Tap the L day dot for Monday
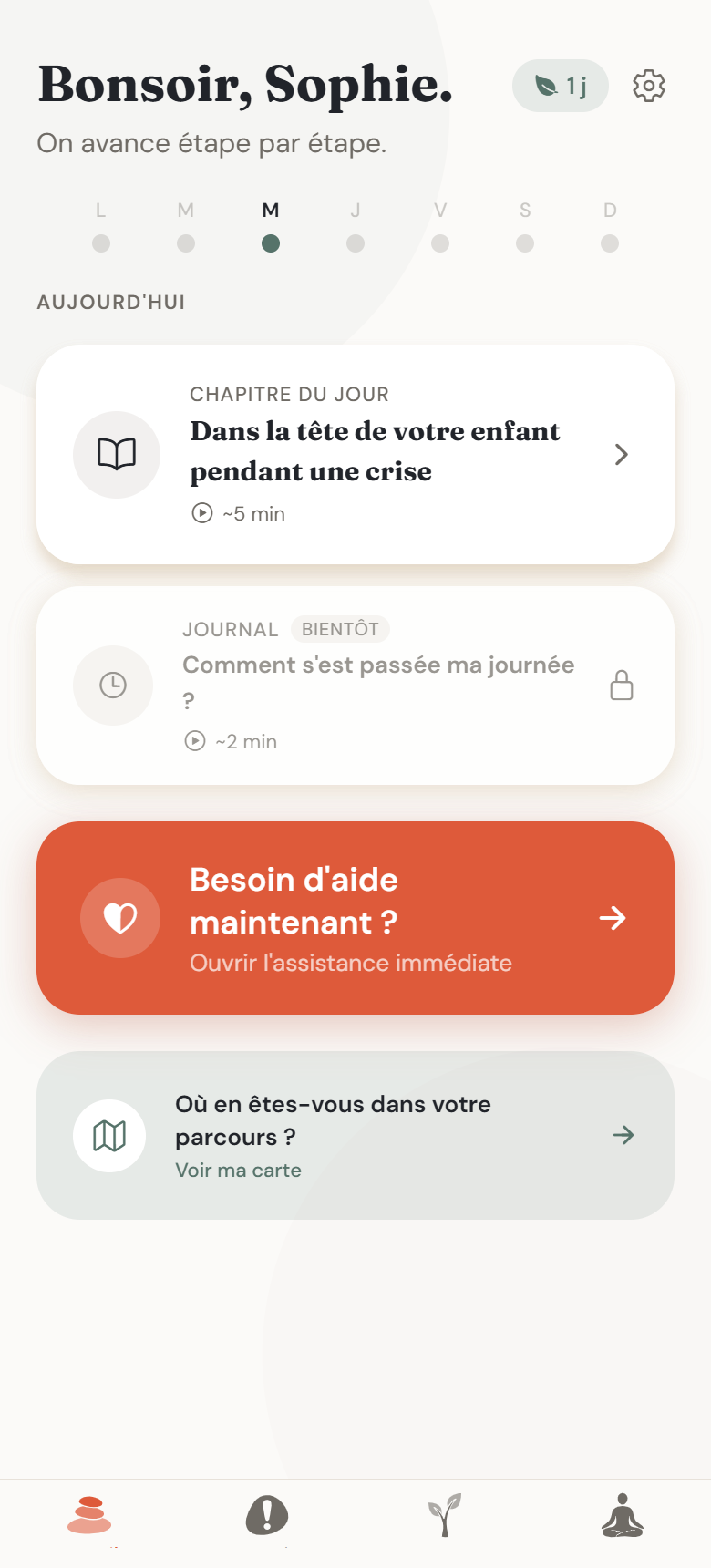Screen dimensions: 711x1568 (x=101, y=242)
